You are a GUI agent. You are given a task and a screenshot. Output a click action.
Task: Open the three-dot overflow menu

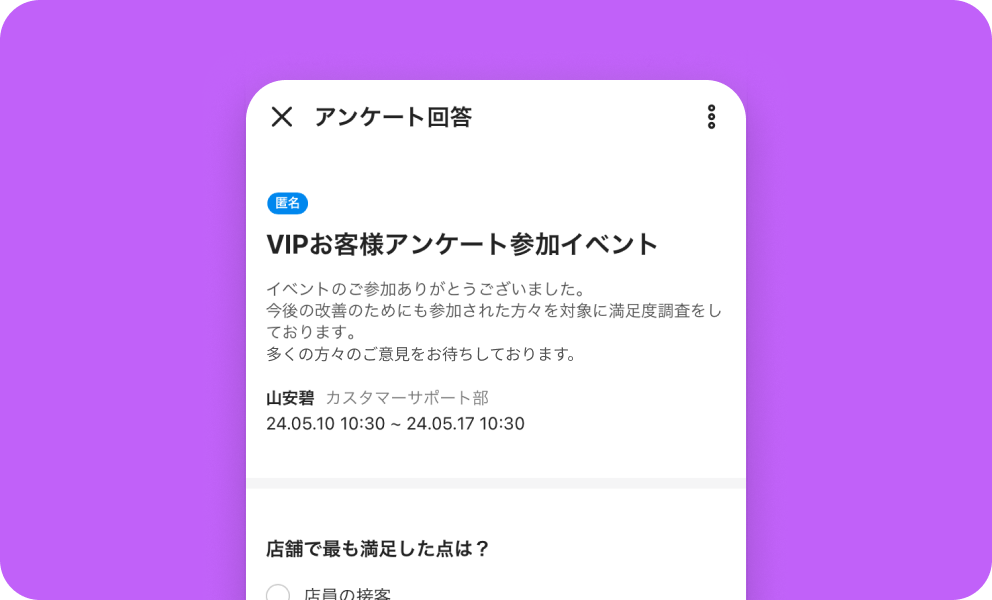[x=711, y=117]
